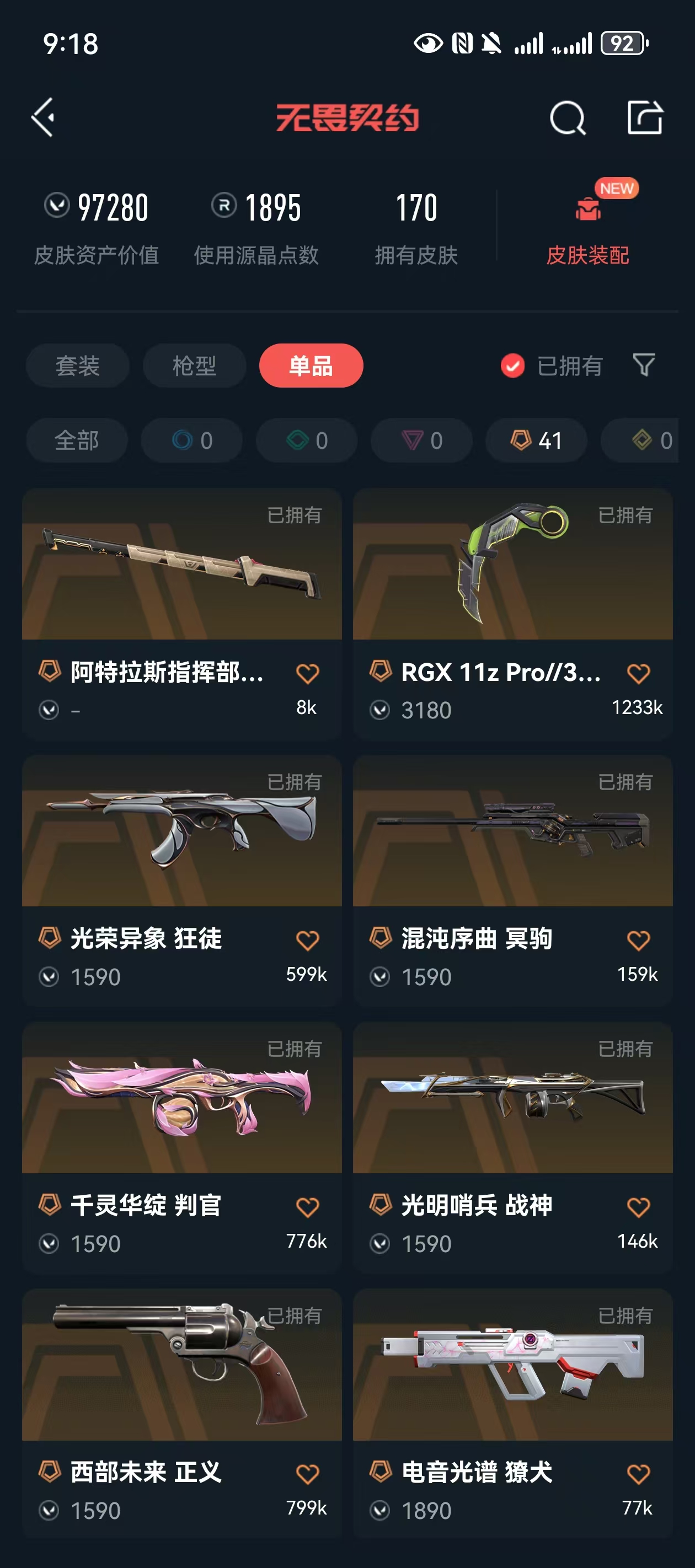The image size is (695, 1568).
Task: Like the 混沌序曲 冥驹 skin
Action: pyautogui.click(x=638, y=941)
